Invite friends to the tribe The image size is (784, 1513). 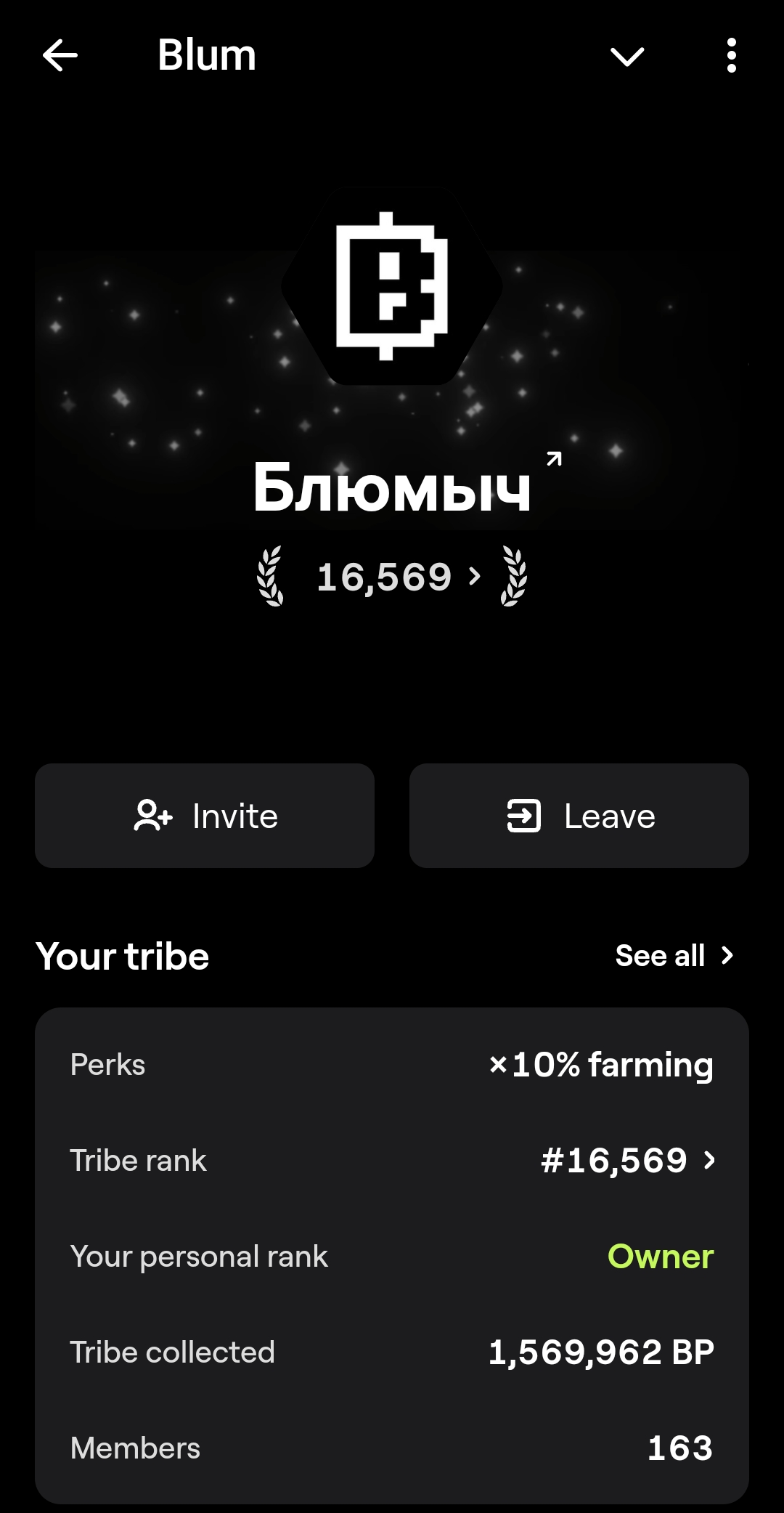[x=205, y=816]
